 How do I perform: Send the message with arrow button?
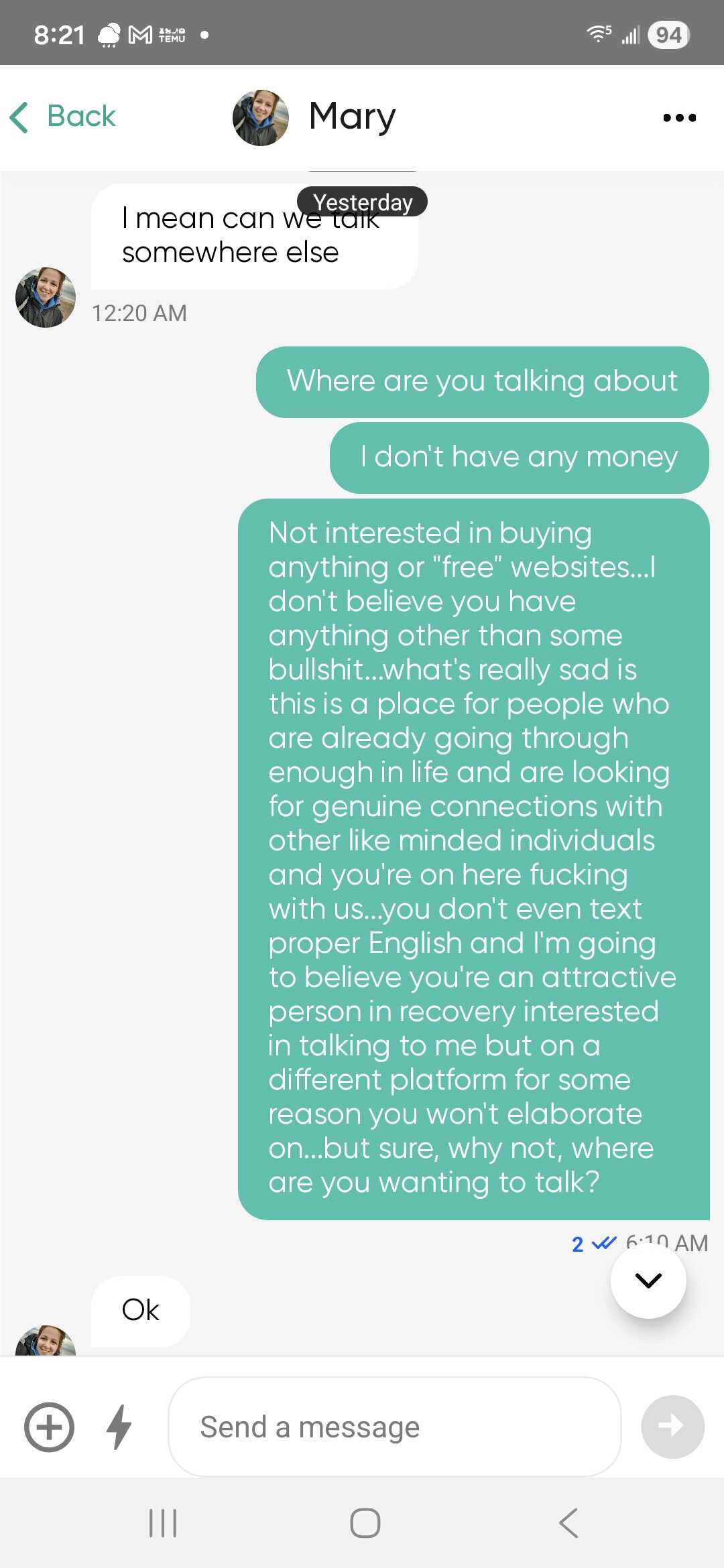pos(672,1427)
